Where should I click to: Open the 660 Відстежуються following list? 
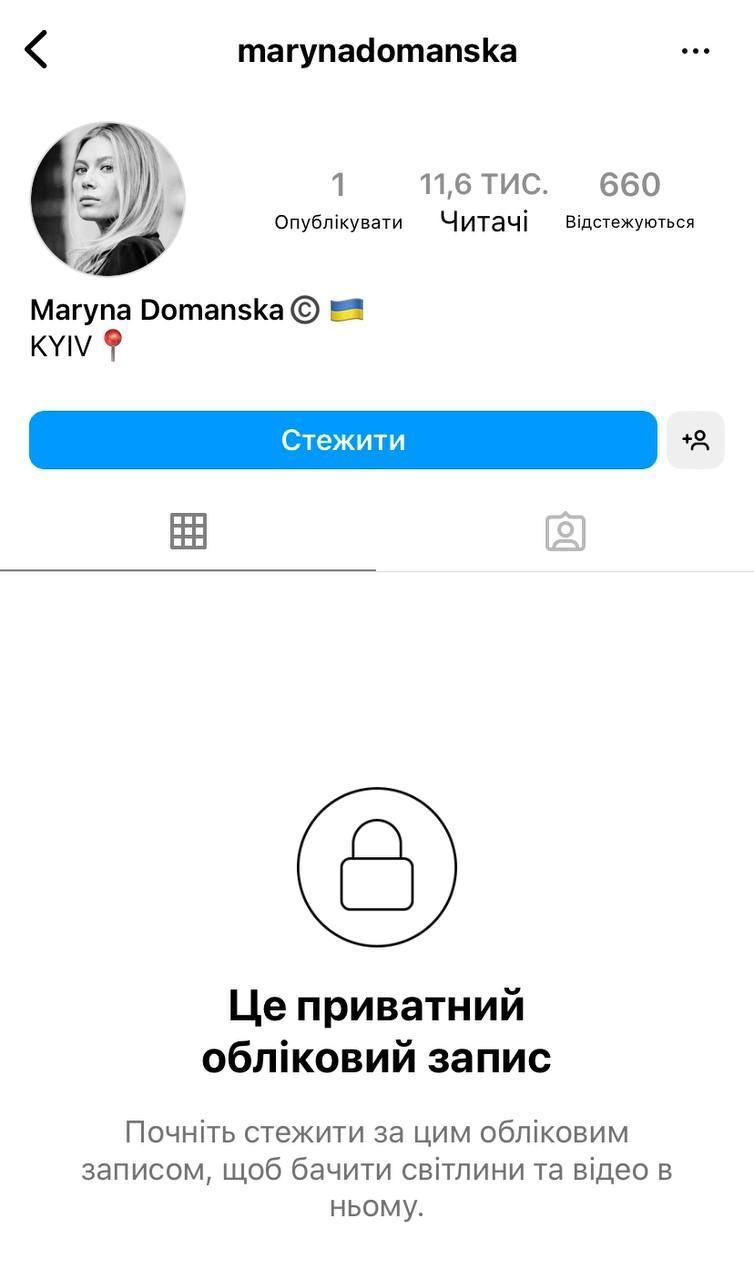629,201
